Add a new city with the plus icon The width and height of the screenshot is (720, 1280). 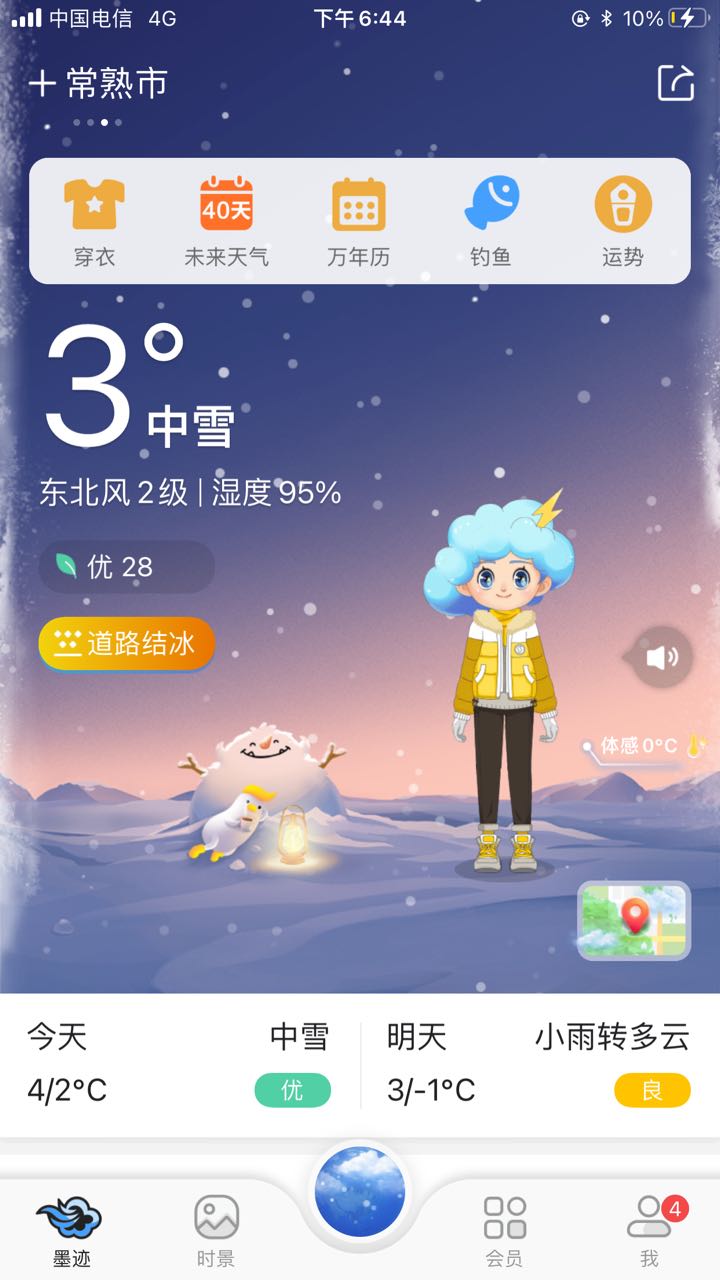[42, 83]
